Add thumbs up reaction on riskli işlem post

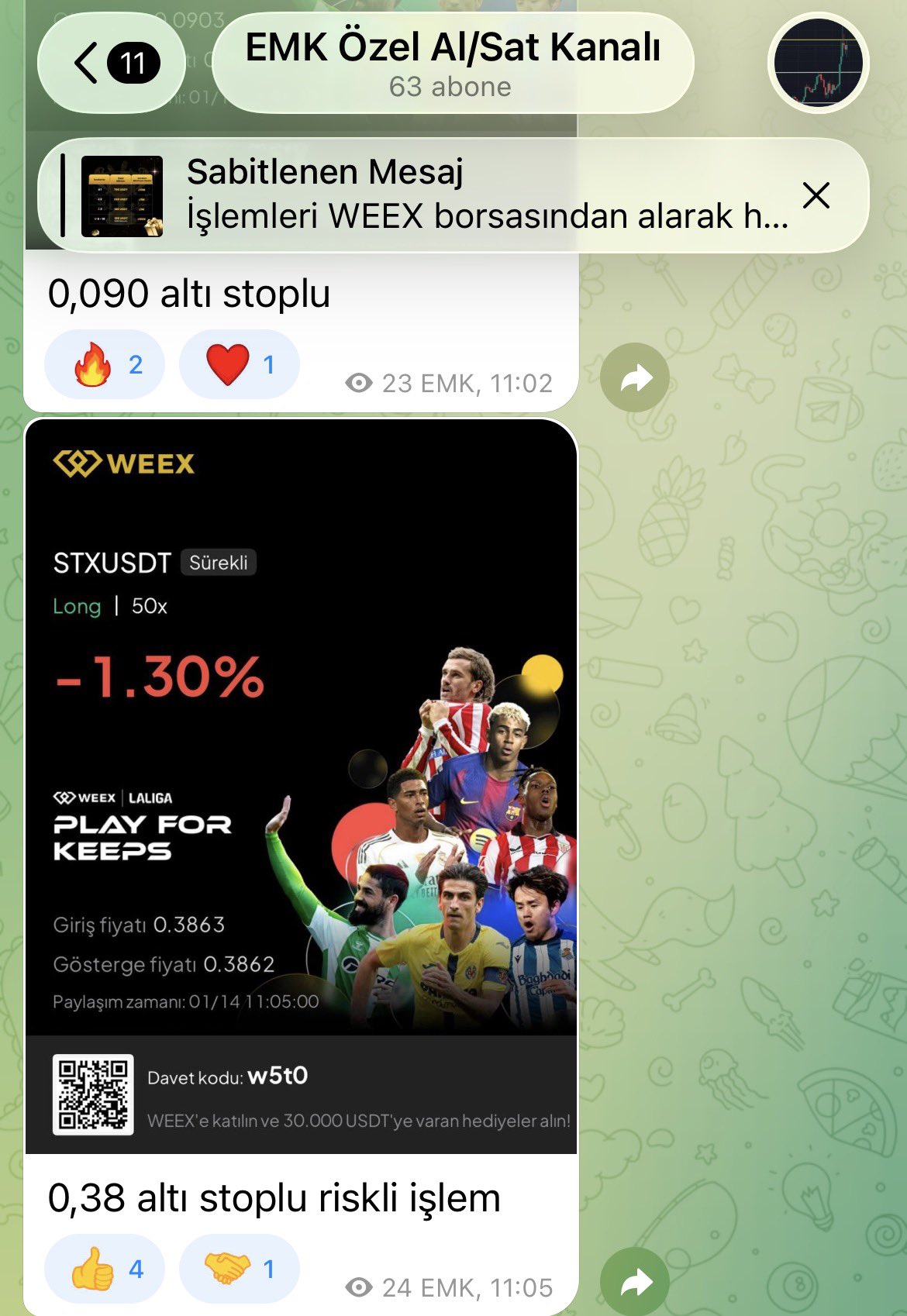(105, 1269)
